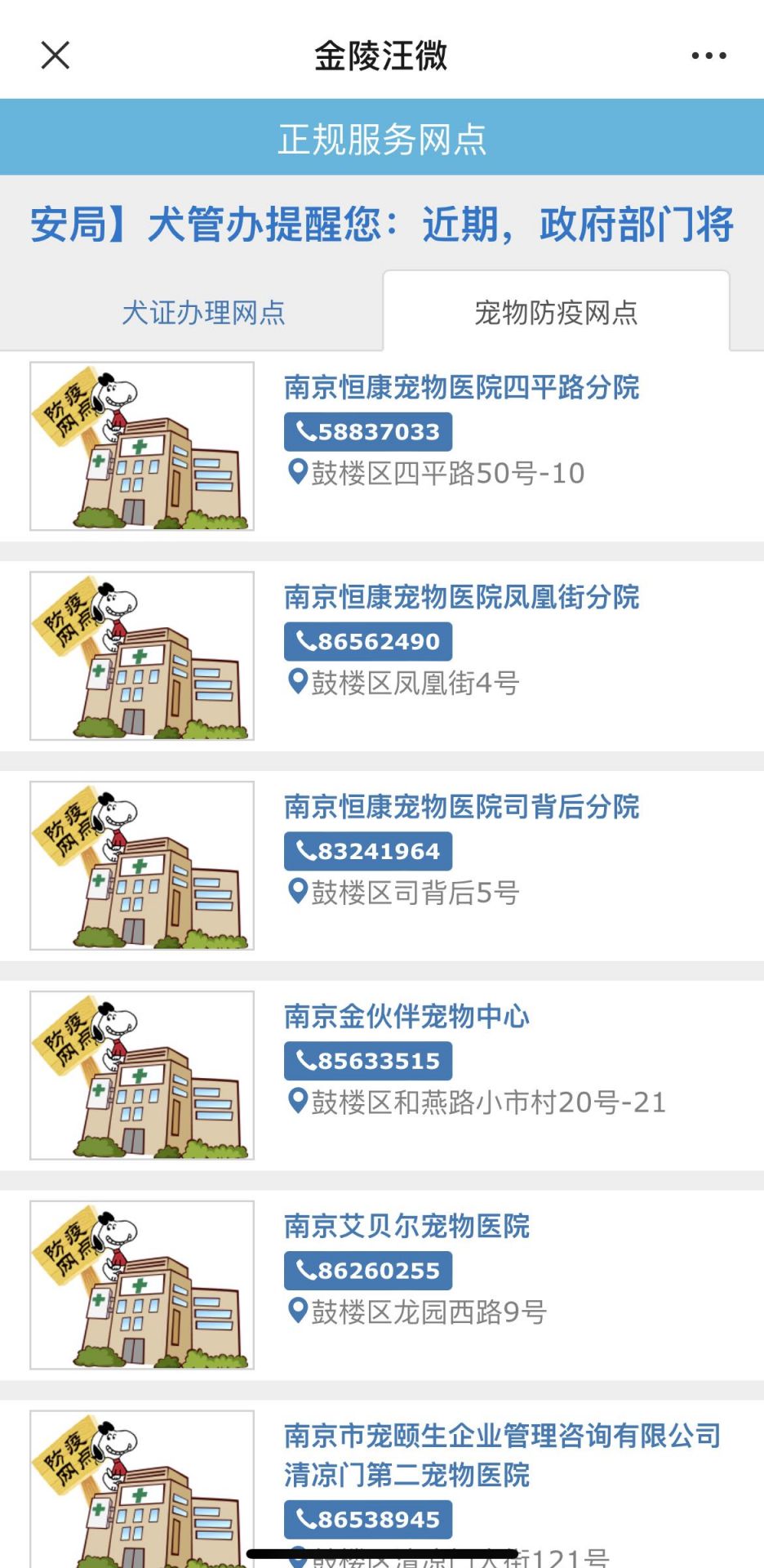Close the 金陵汪微 page

pos(56,56)
